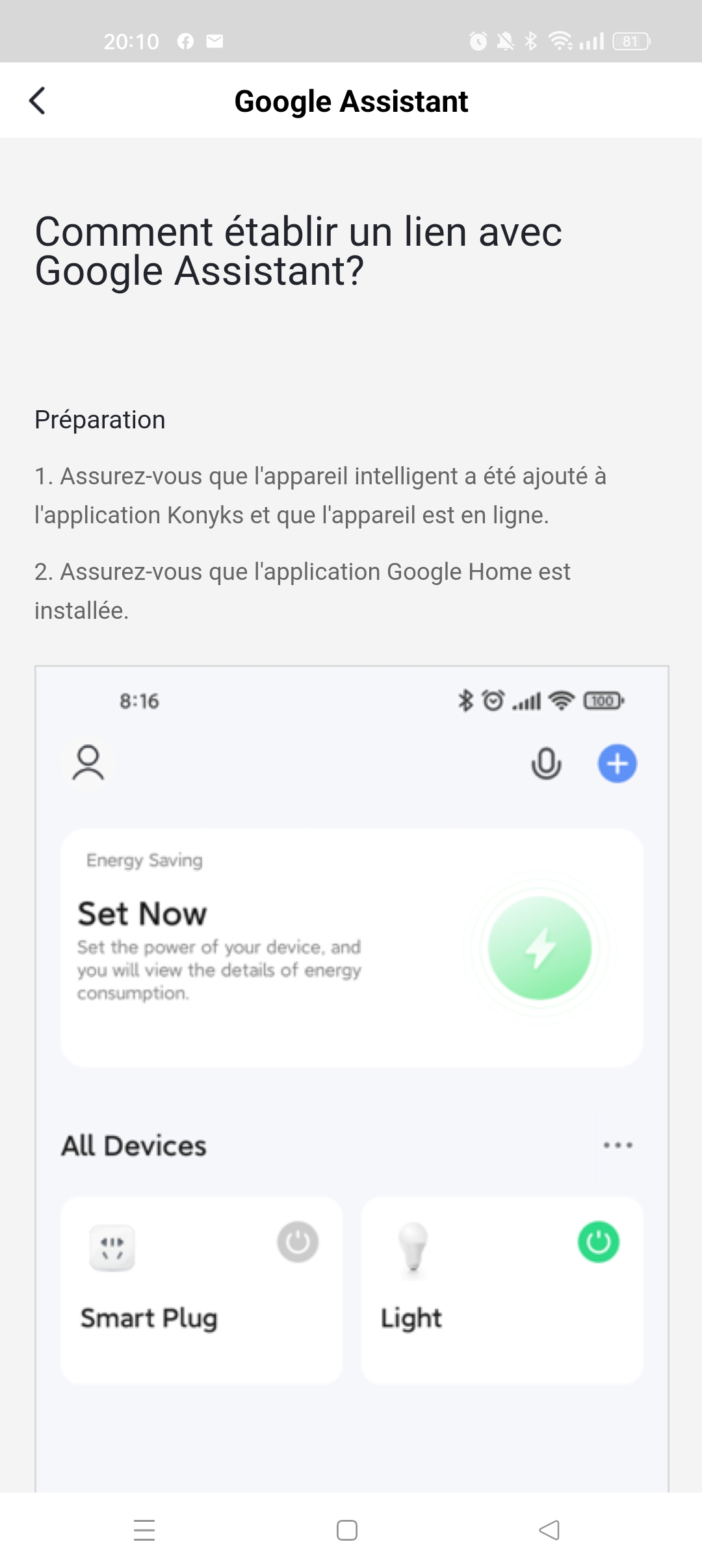Go to the system home screen

click(x=347, y=1530)
